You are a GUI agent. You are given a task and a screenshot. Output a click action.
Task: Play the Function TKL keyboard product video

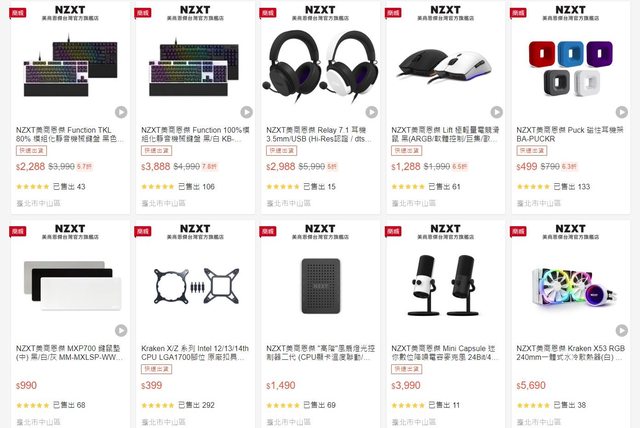(121, 113)
